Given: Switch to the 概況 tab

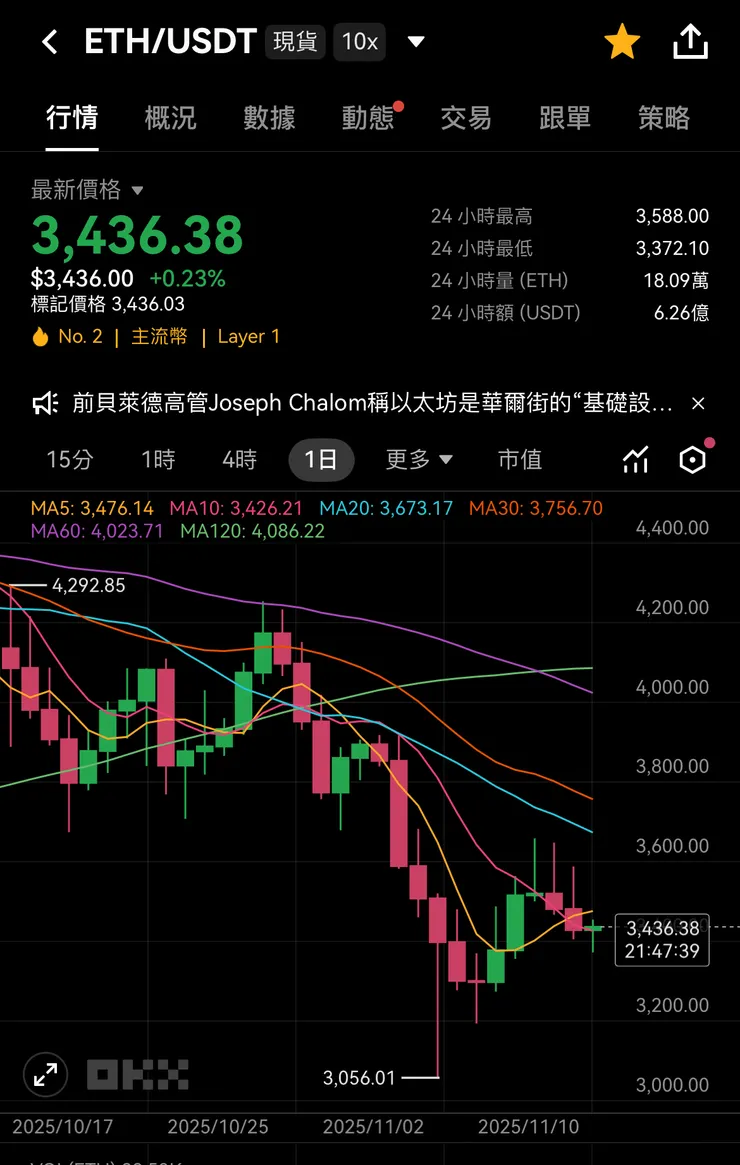Looking at the screenshot, I should (170, 117).
